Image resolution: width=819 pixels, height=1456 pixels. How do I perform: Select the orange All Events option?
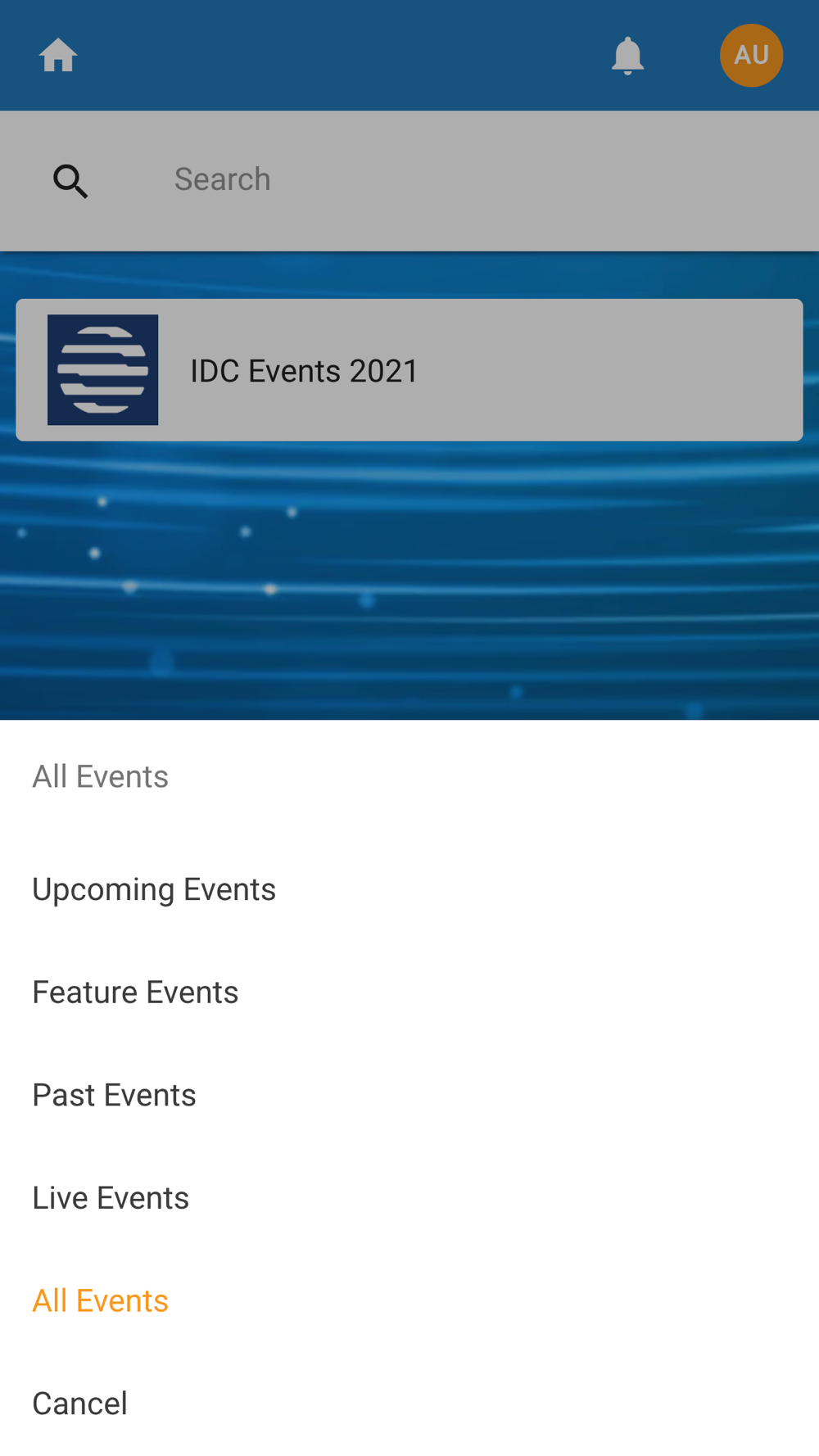101,1301
